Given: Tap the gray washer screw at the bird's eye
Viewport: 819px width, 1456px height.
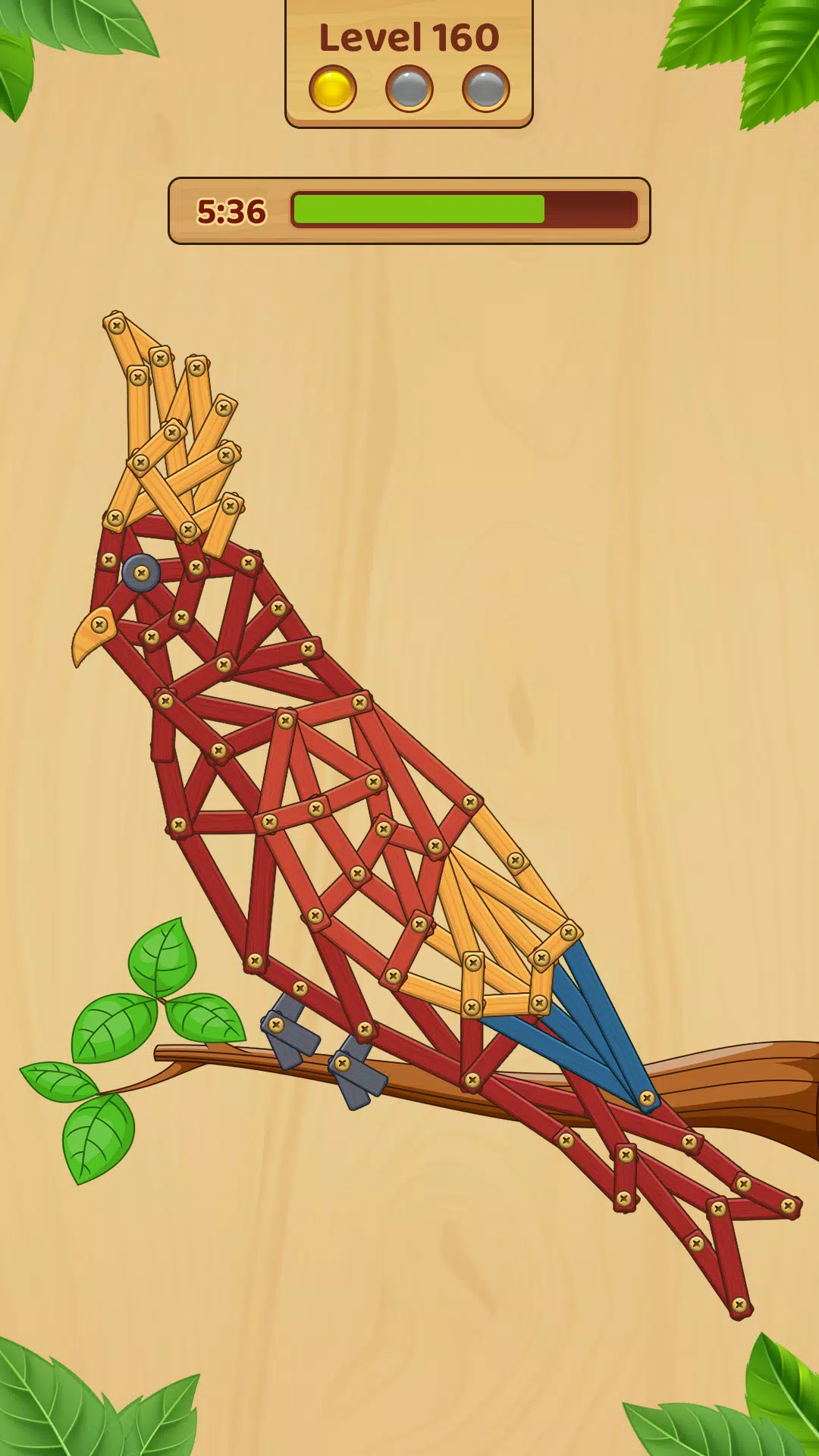Looking at the screenshot, I should click(141, 573).
